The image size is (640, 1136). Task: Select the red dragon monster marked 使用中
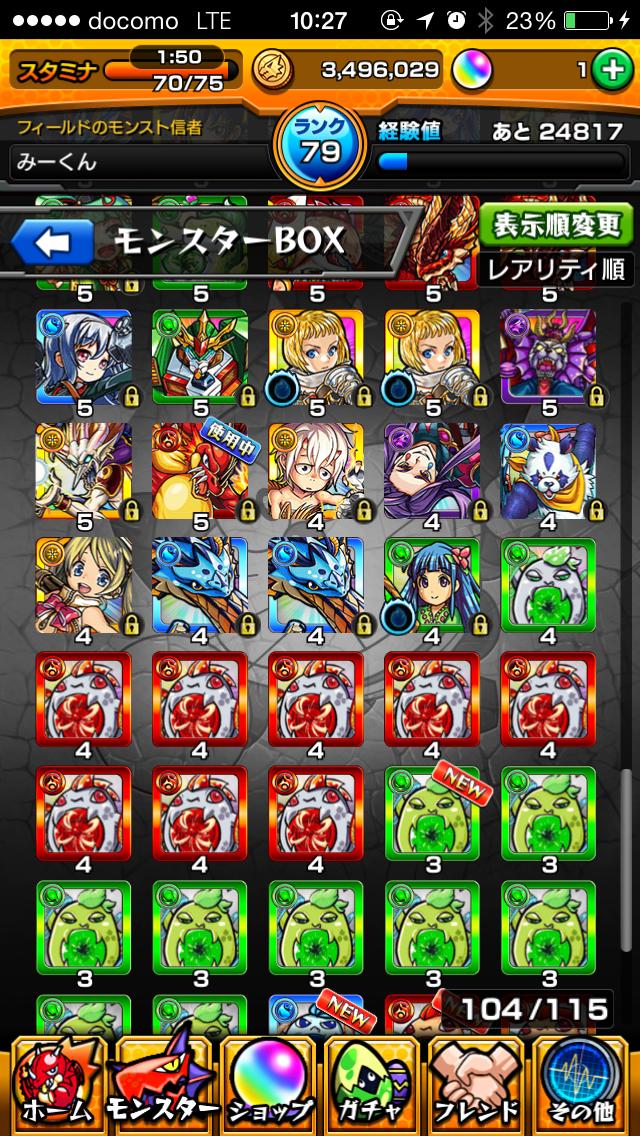[200, 470]
